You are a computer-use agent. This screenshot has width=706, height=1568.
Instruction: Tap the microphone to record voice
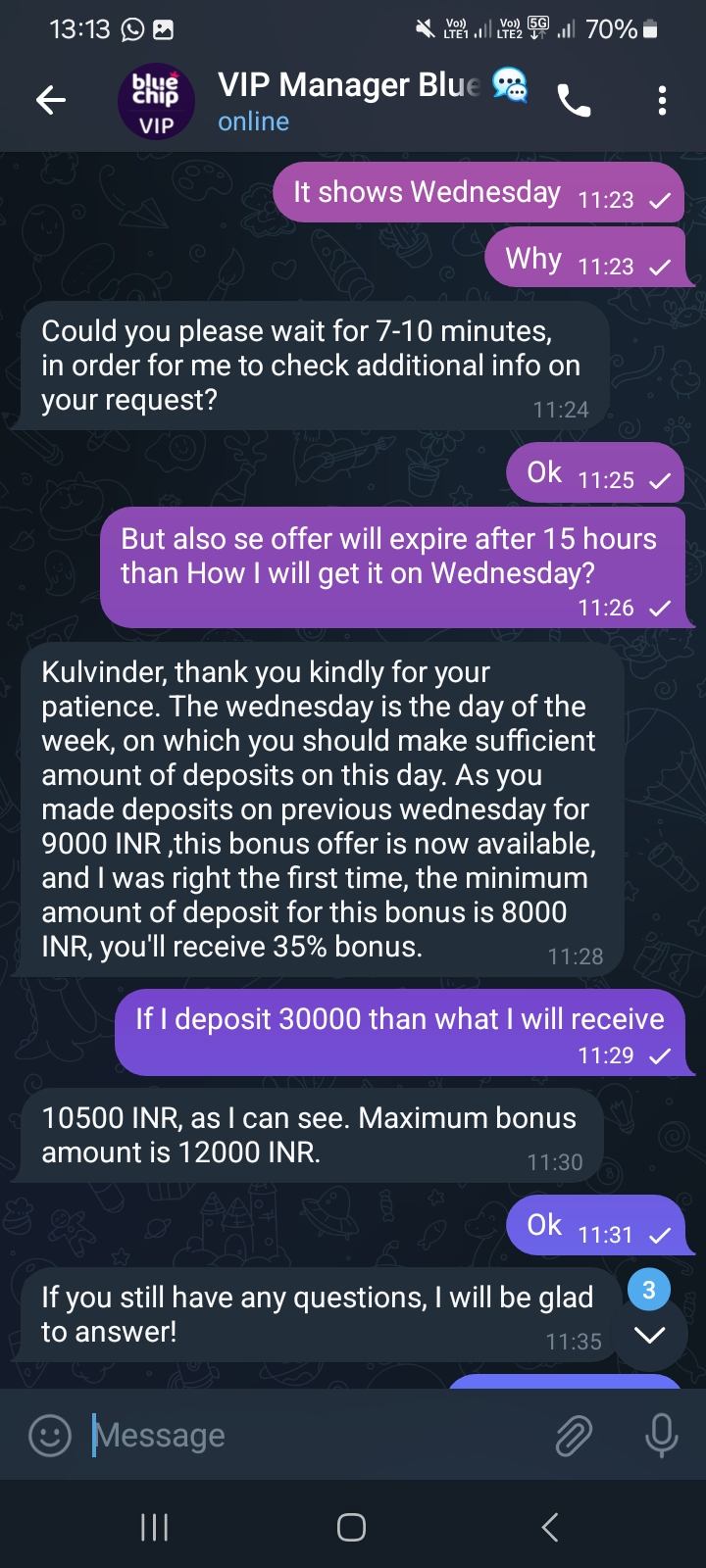(x=661, y=1436)
